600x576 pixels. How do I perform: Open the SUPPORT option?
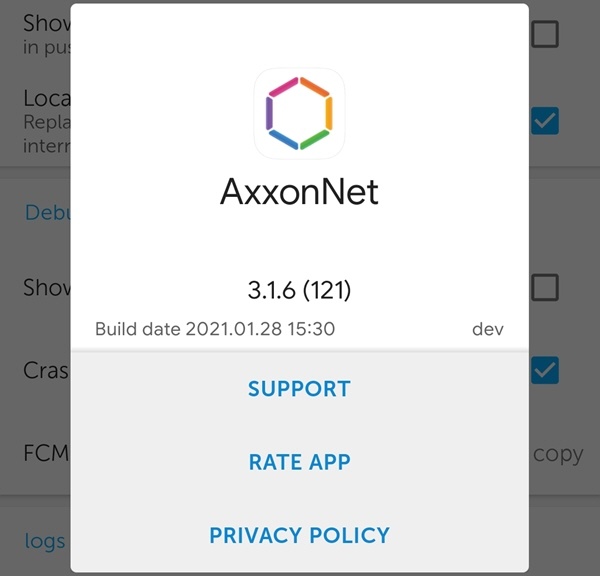pos(299,389)
